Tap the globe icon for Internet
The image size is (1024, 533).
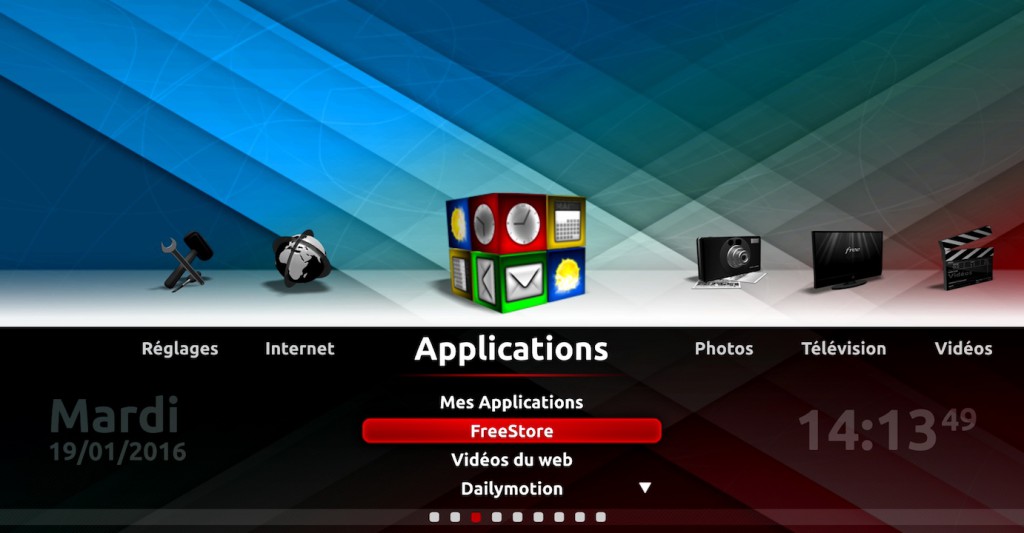point(301,259)
